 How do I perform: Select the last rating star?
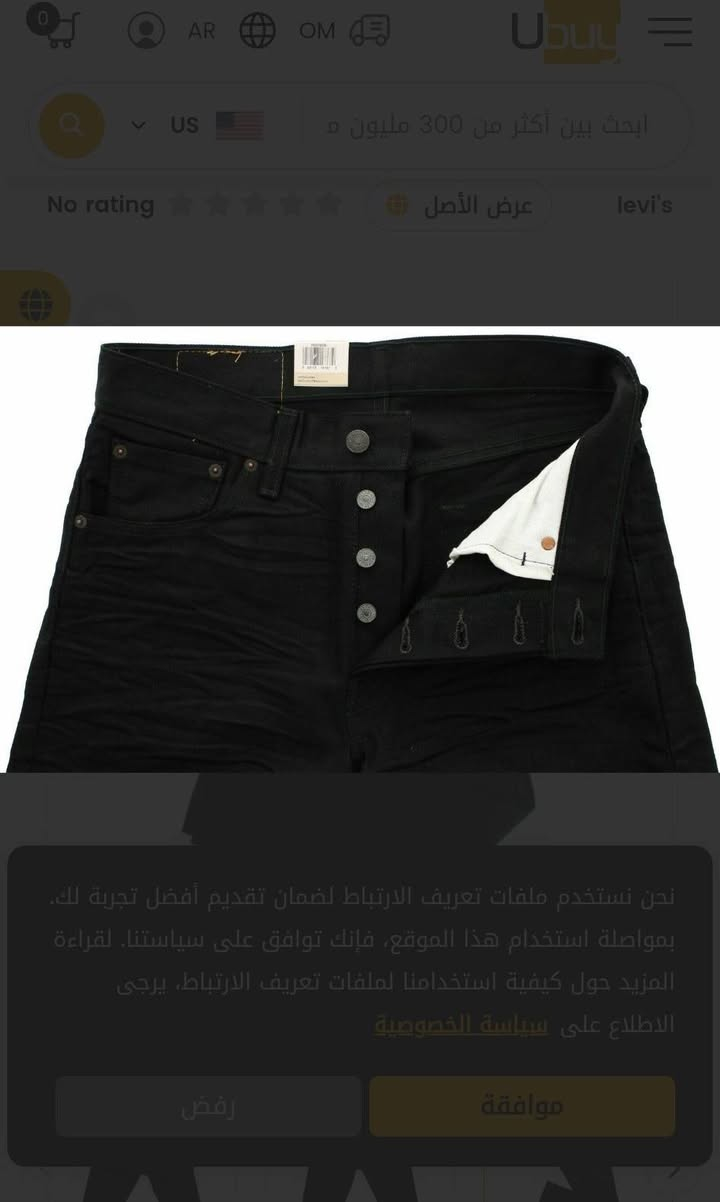328,204
